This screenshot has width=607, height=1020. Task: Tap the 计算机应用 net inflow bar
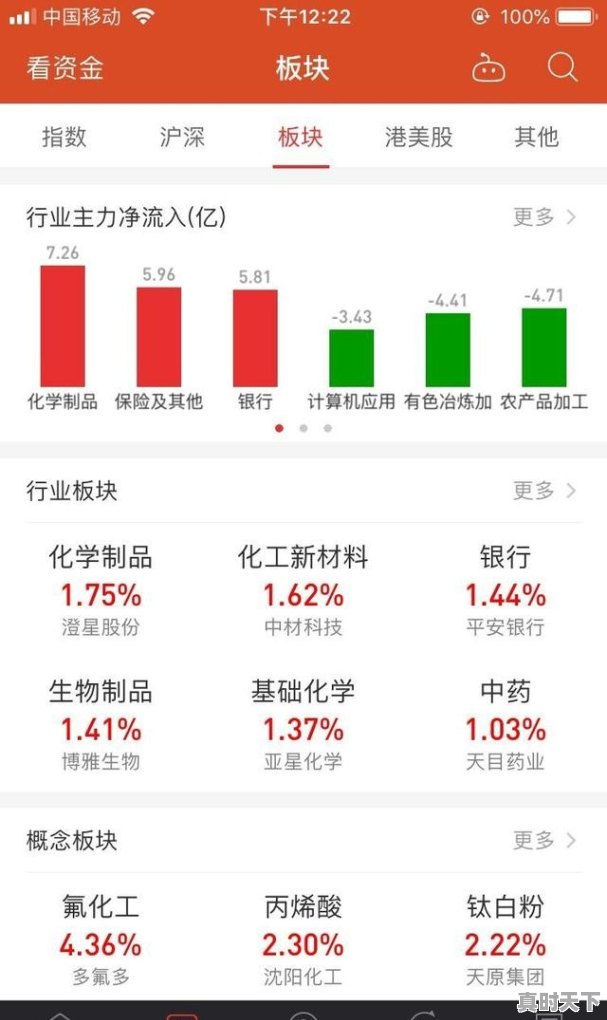pyautogui.click(x=352, y=357)
